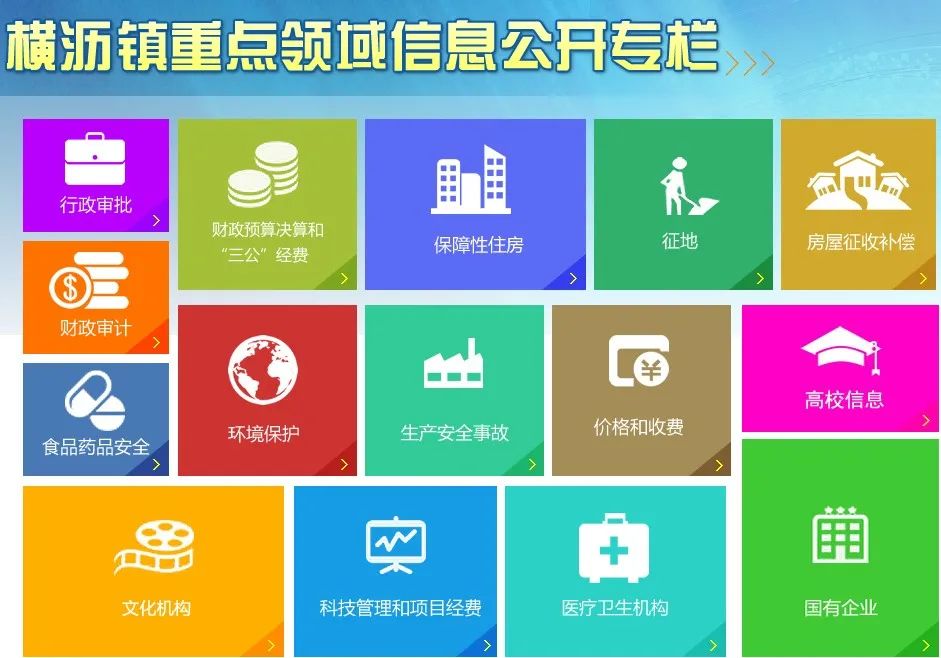View the 高校信息 section
Image resolution: width=941 pixels, height=658 pixels.
click(x=840, y=368)
